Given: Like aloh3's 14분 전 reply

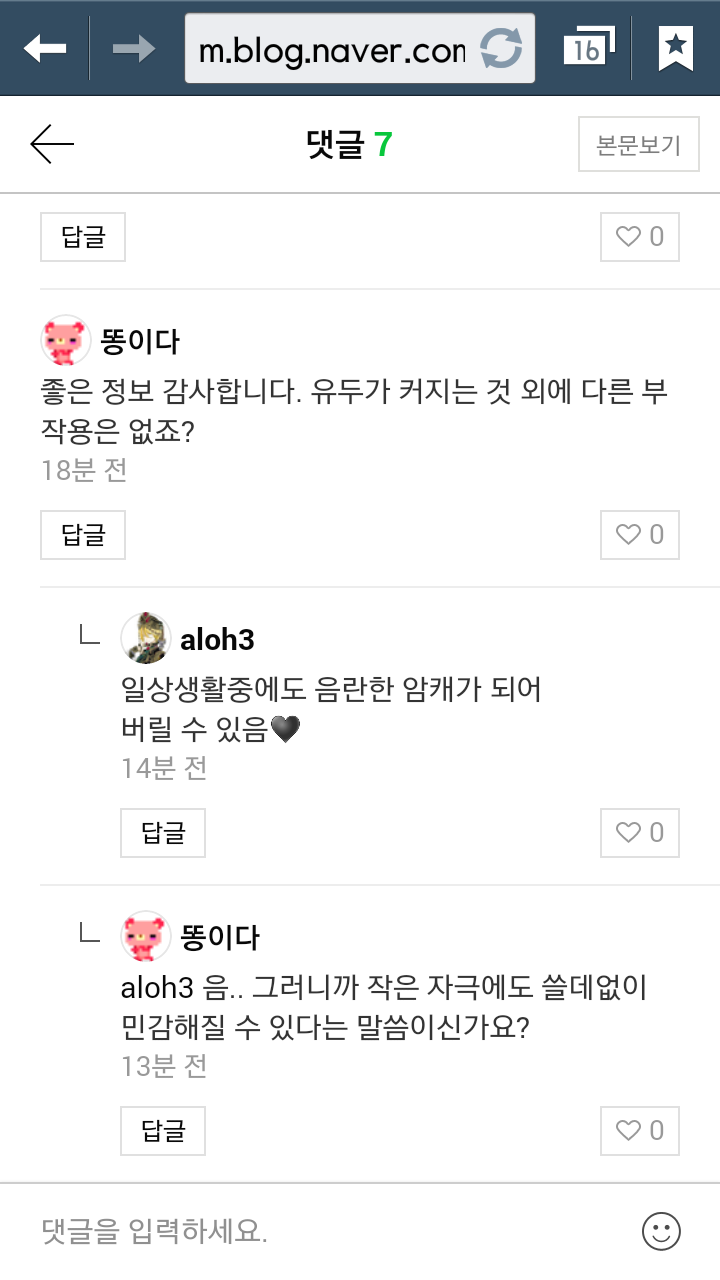Looking at the screenshot, I should click(640, 833).
